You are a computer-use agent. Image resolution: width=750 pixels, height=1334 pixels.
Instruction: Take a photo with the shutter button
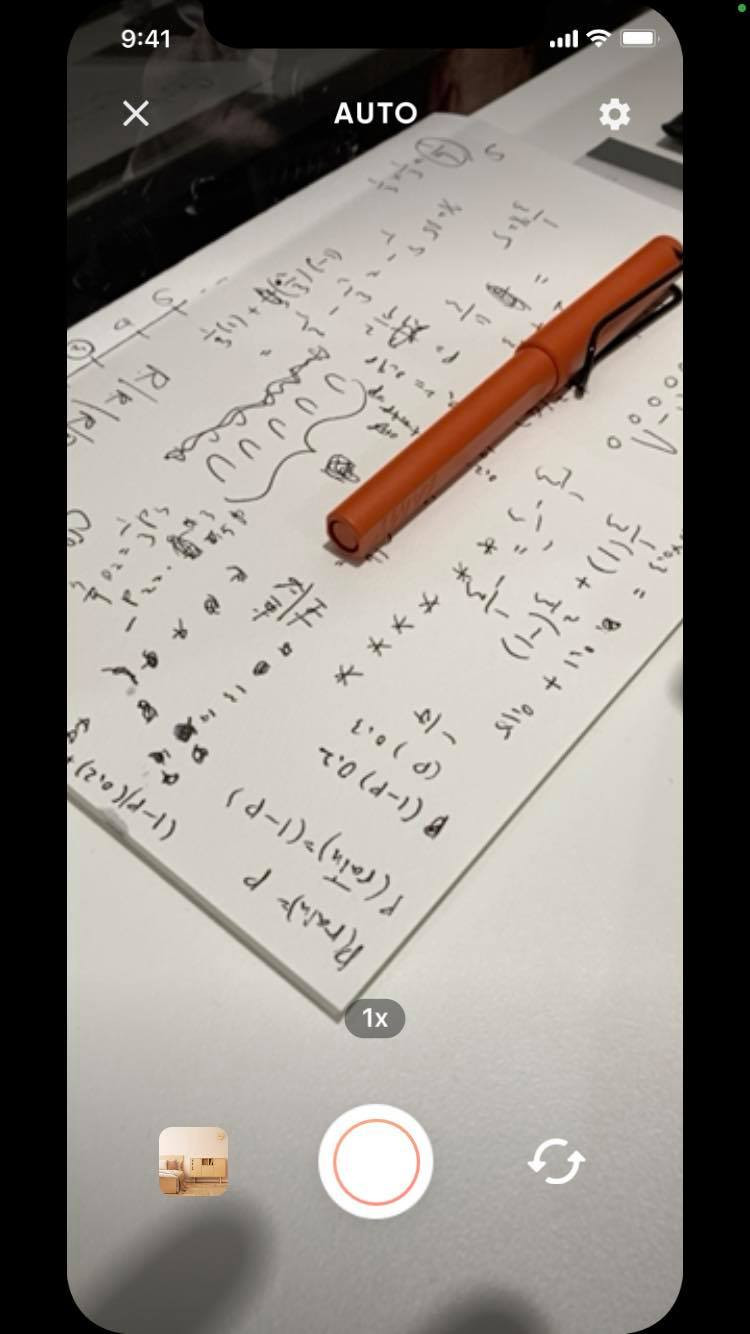376,1161
